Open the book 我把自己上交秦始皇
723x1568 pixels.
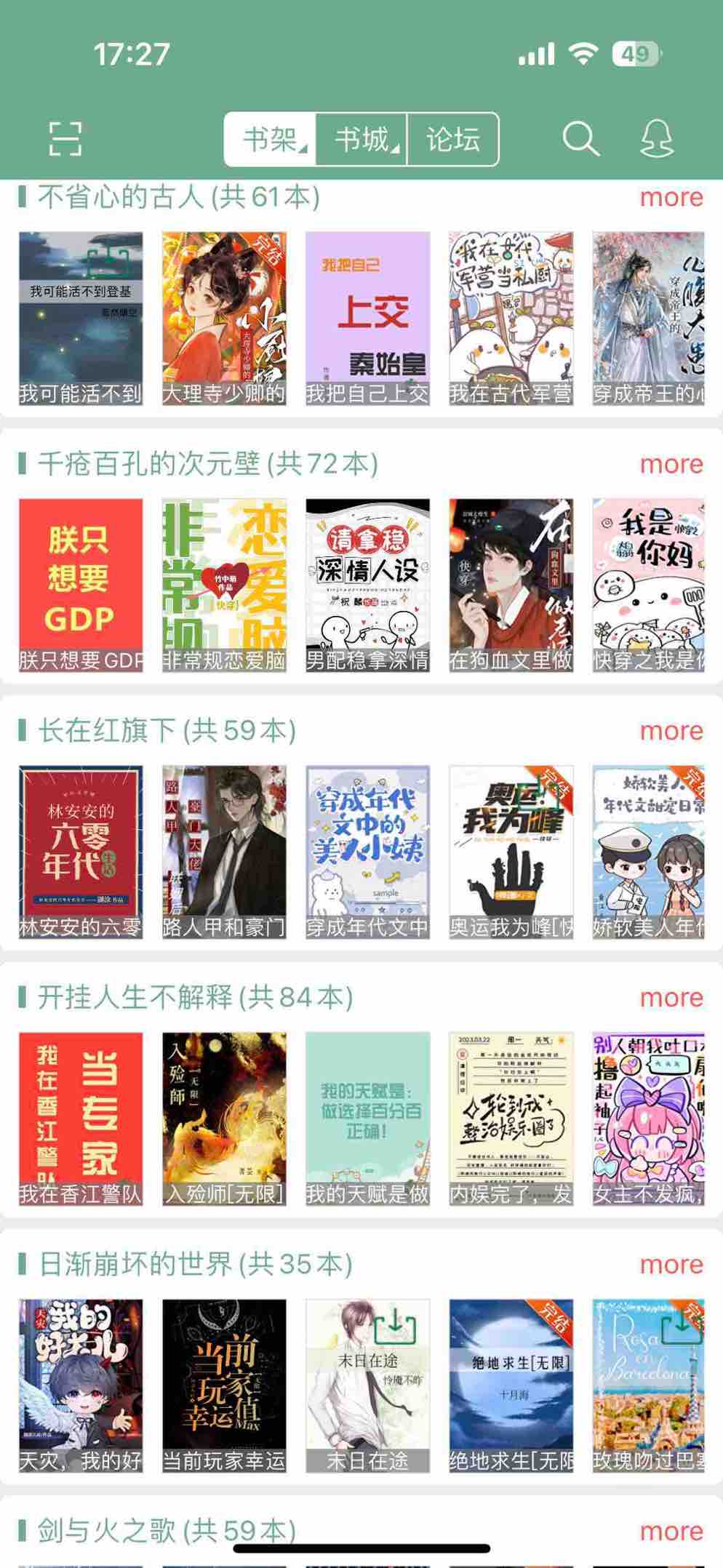(x=367, y=318)
